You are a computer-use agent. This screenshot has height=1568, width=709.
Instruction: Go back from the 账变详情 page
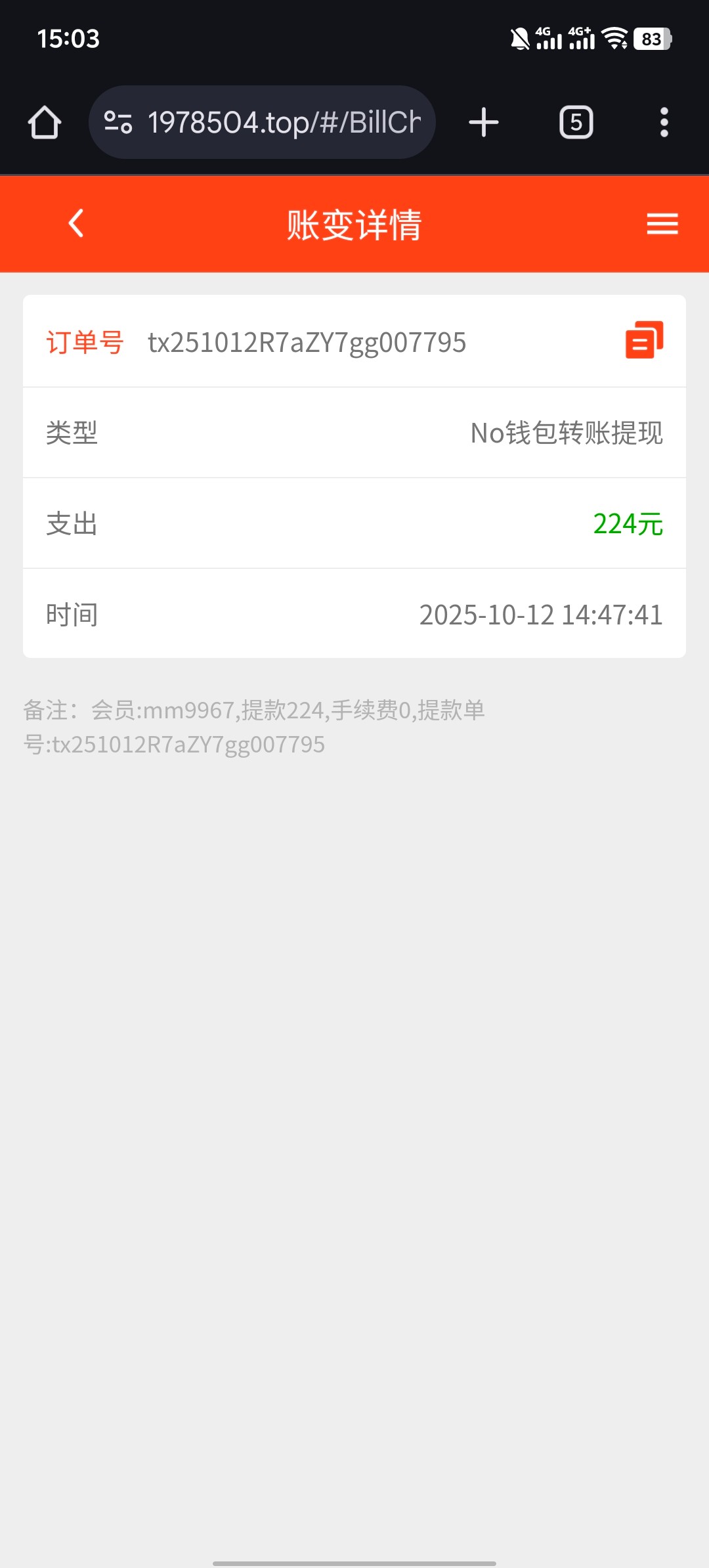(x=76, y=223)
